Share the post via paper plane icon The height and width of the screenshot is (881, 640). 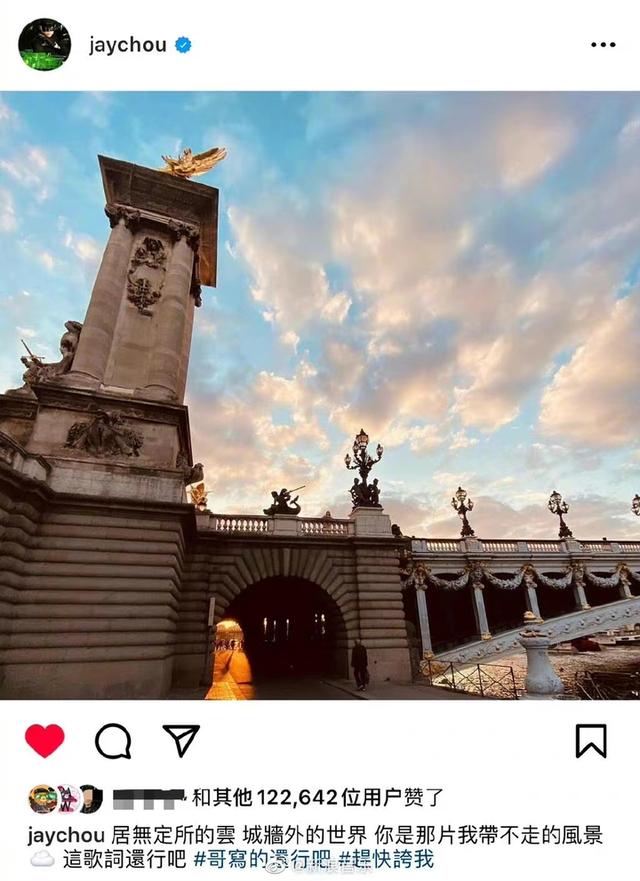tap(181, 741)
